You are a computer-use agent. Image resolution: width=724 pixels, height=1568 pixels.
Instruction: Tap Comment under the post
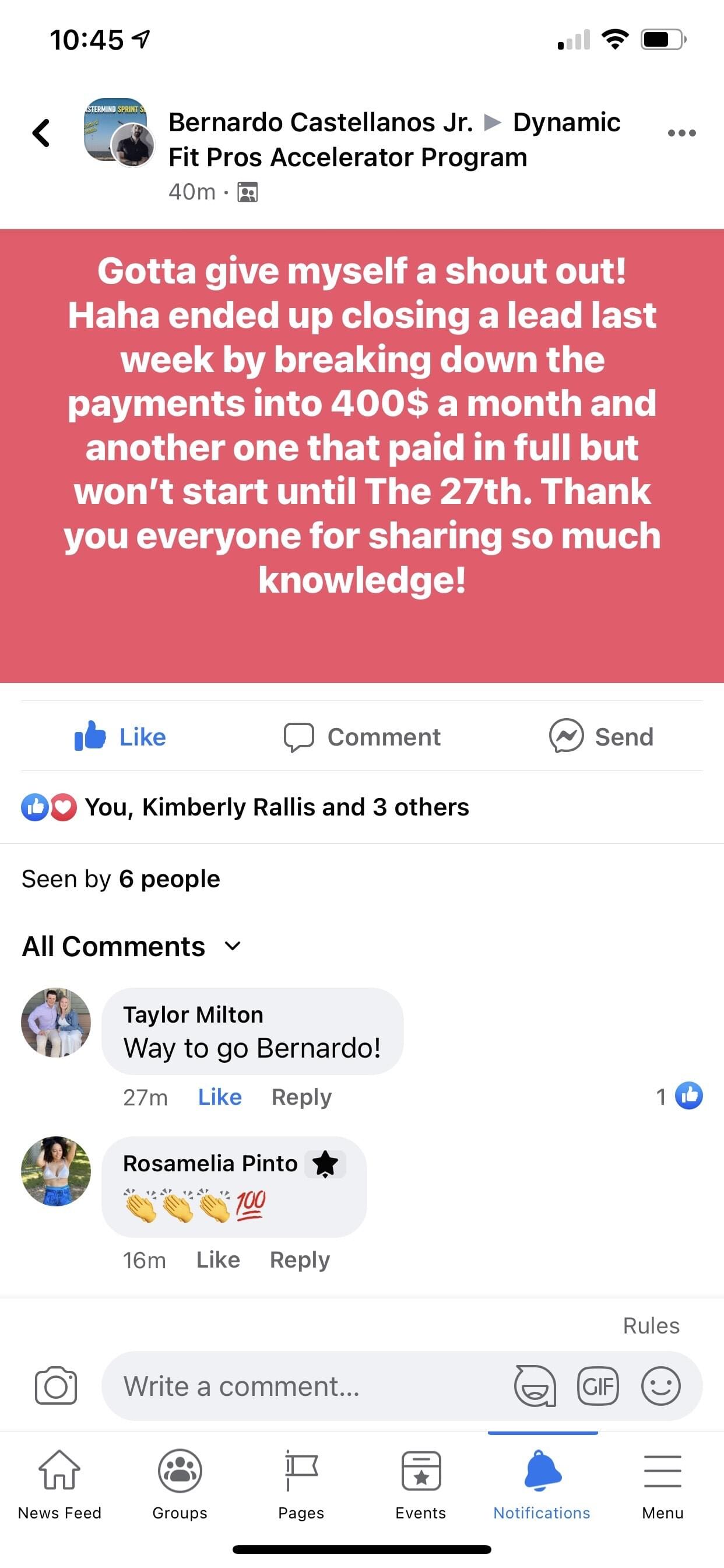pos(363,737)
